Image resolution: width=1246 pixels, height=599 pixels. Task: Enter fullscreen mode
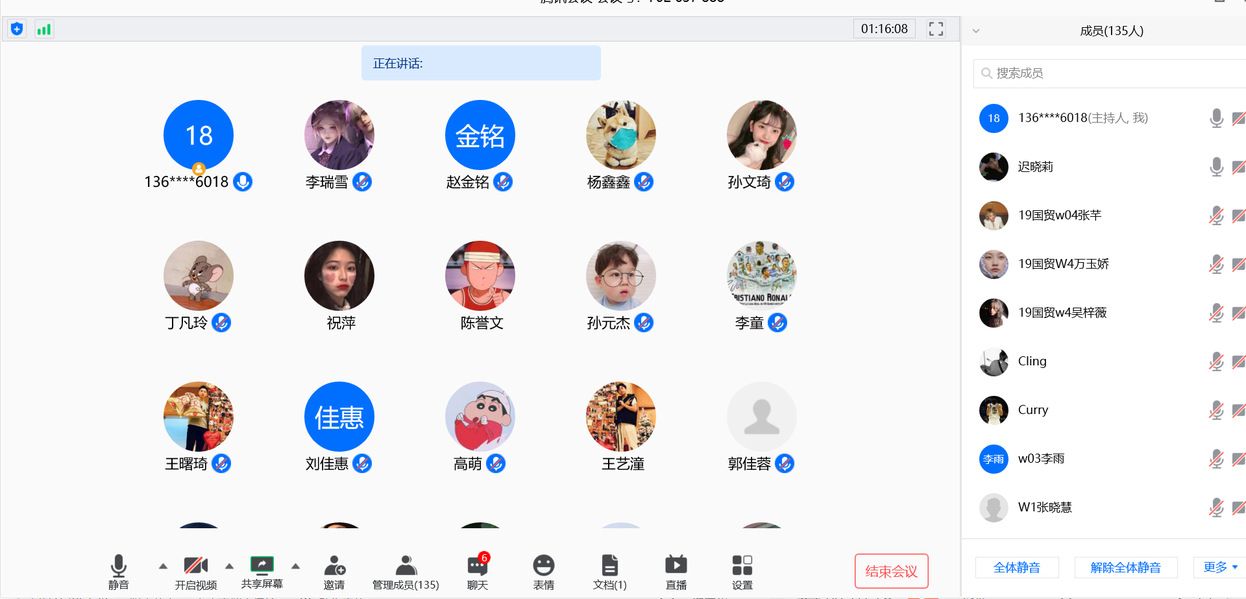pyautogui.click(x=936, y=29)
